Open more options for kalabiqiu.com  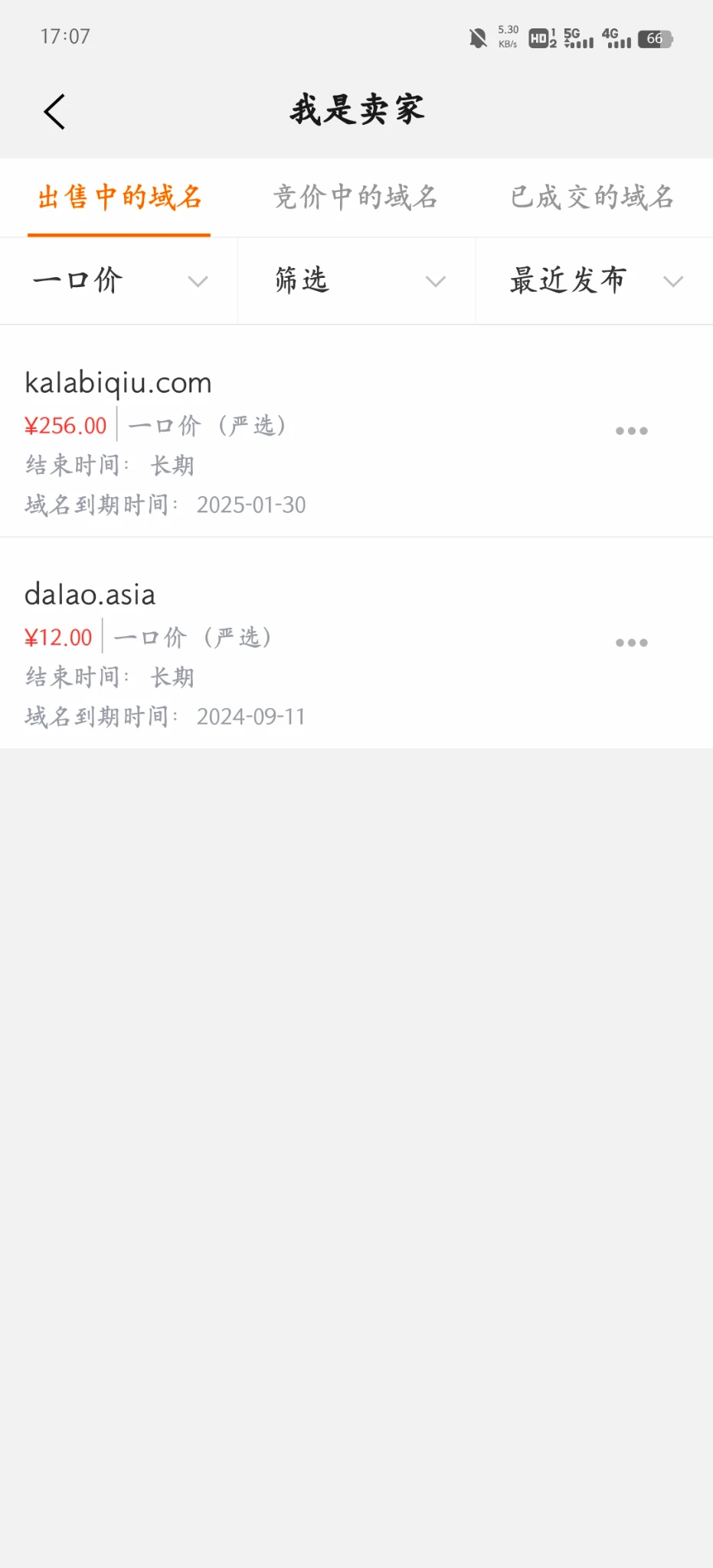[631, 431]
